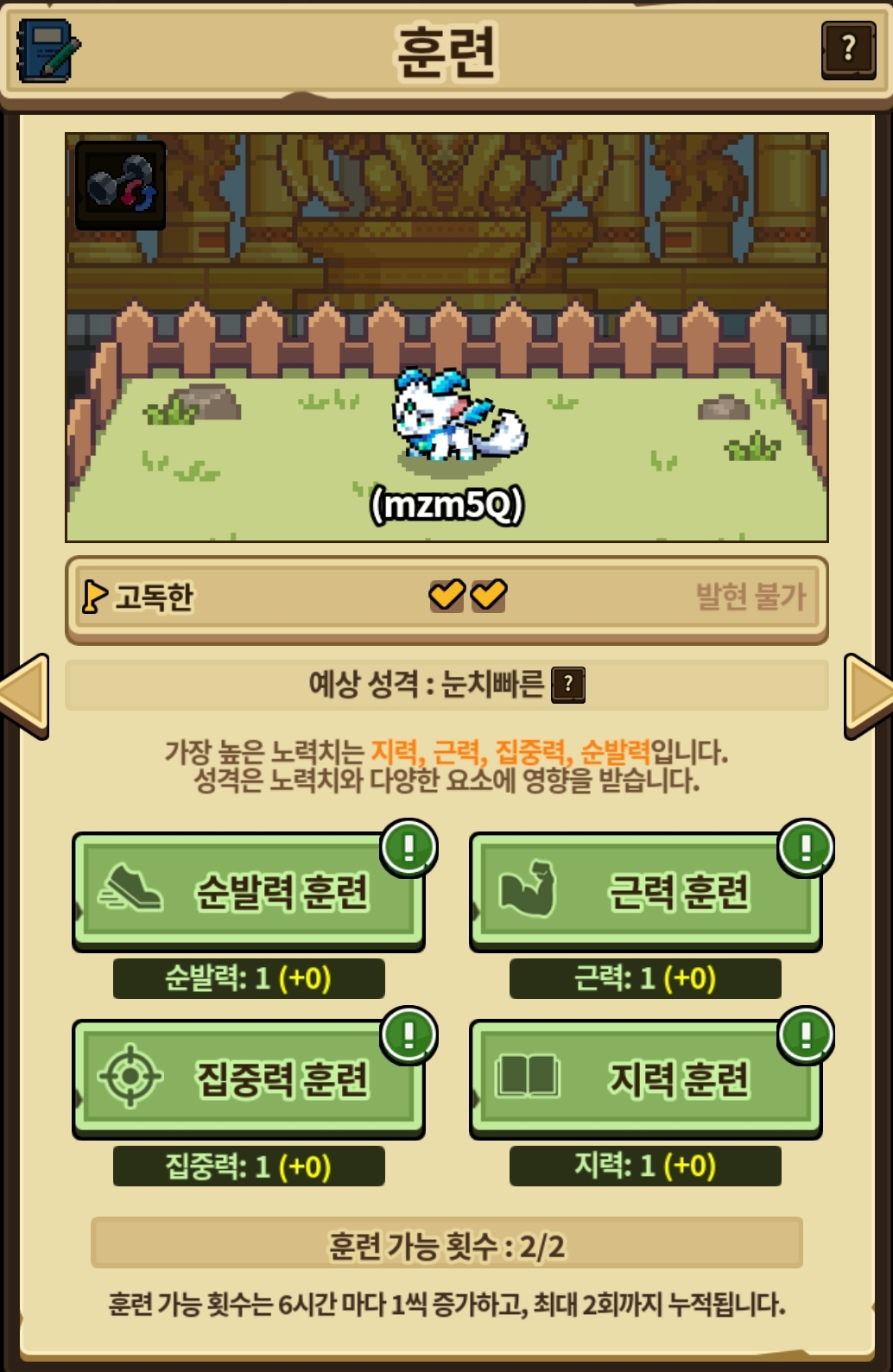The height and width of the screenshot is (1372, 893).
Task: Open the notebook icon in the header
Action: tap(47, 52)
